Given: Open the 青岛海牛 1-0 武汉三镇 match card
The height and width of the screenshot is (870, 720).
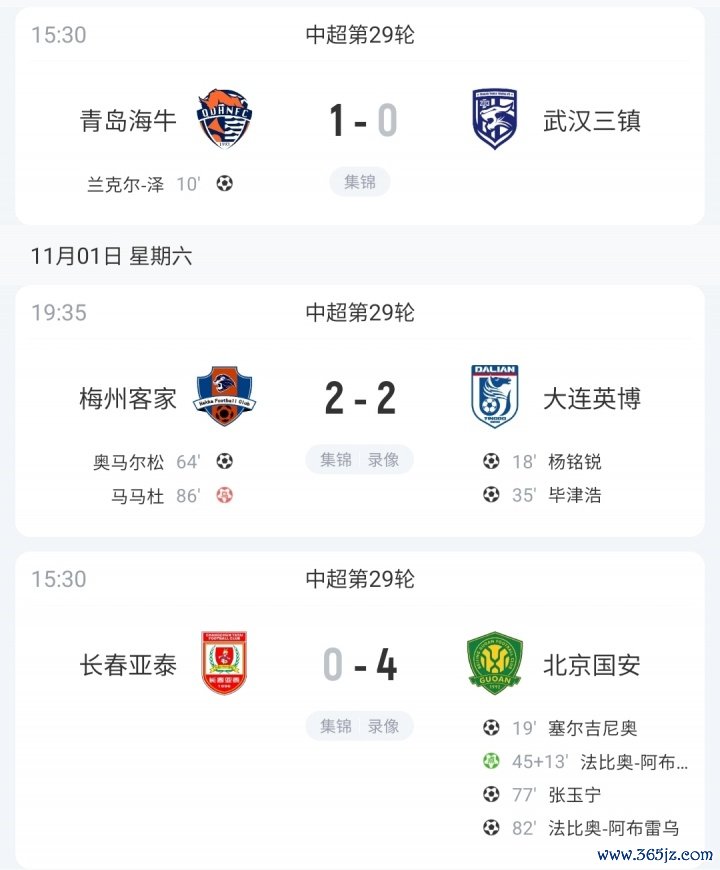Looking at the screenshot, I should pos(360,122).
